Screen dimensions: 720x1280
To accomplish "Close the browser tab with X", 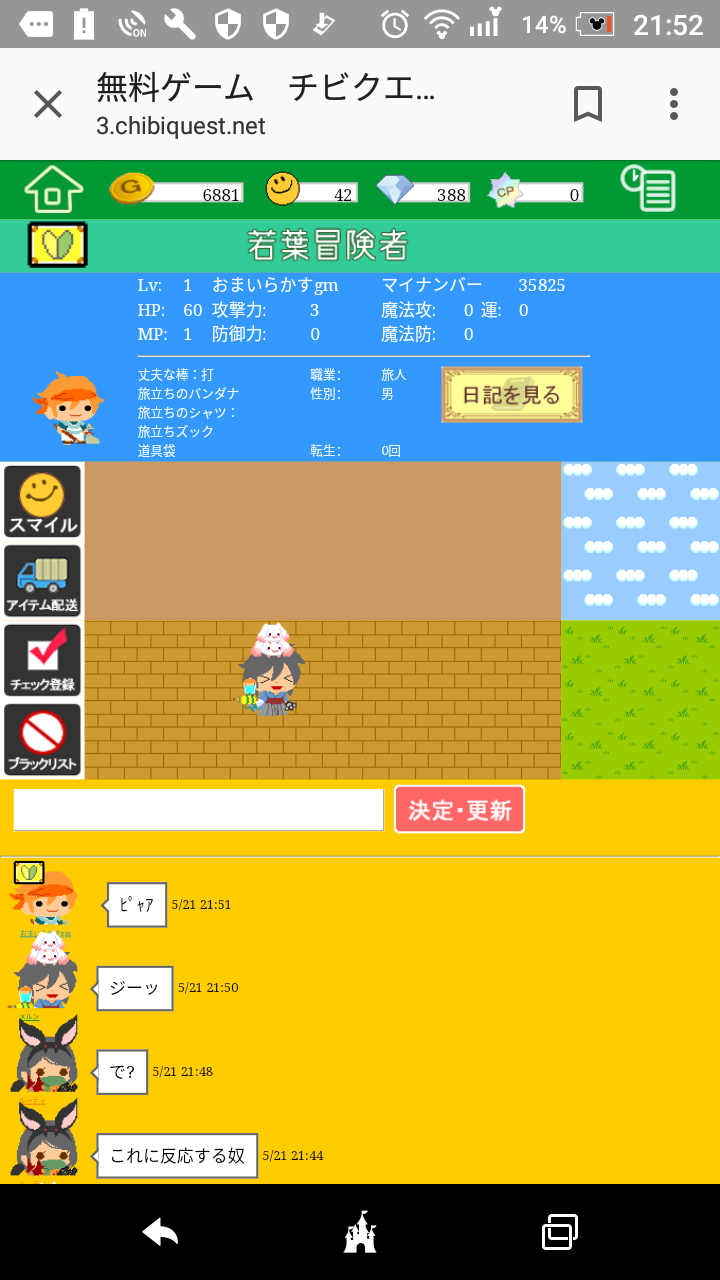I will pyautogui.click(x=48, y=104).
